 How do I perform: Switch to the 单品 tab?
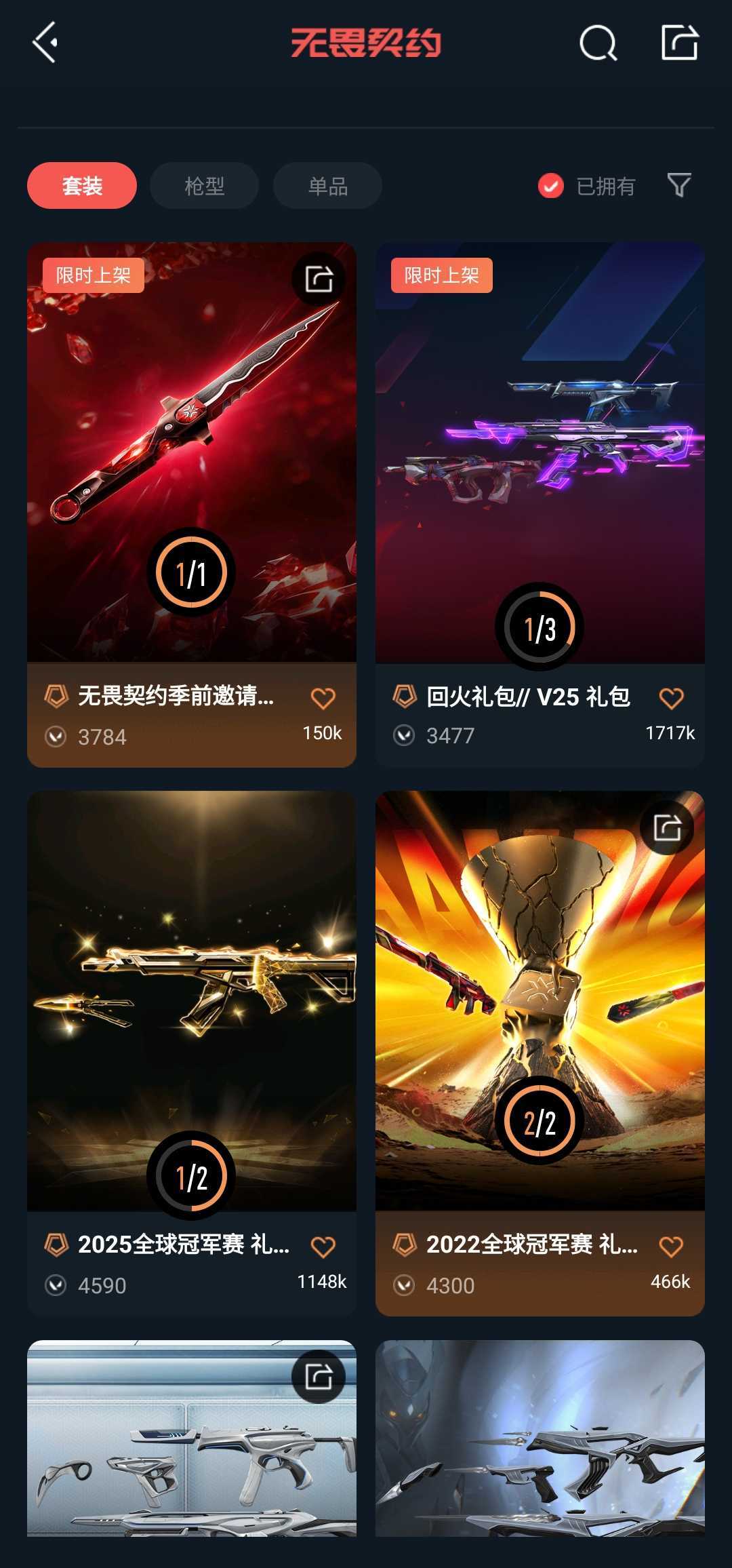coord(326,184)
